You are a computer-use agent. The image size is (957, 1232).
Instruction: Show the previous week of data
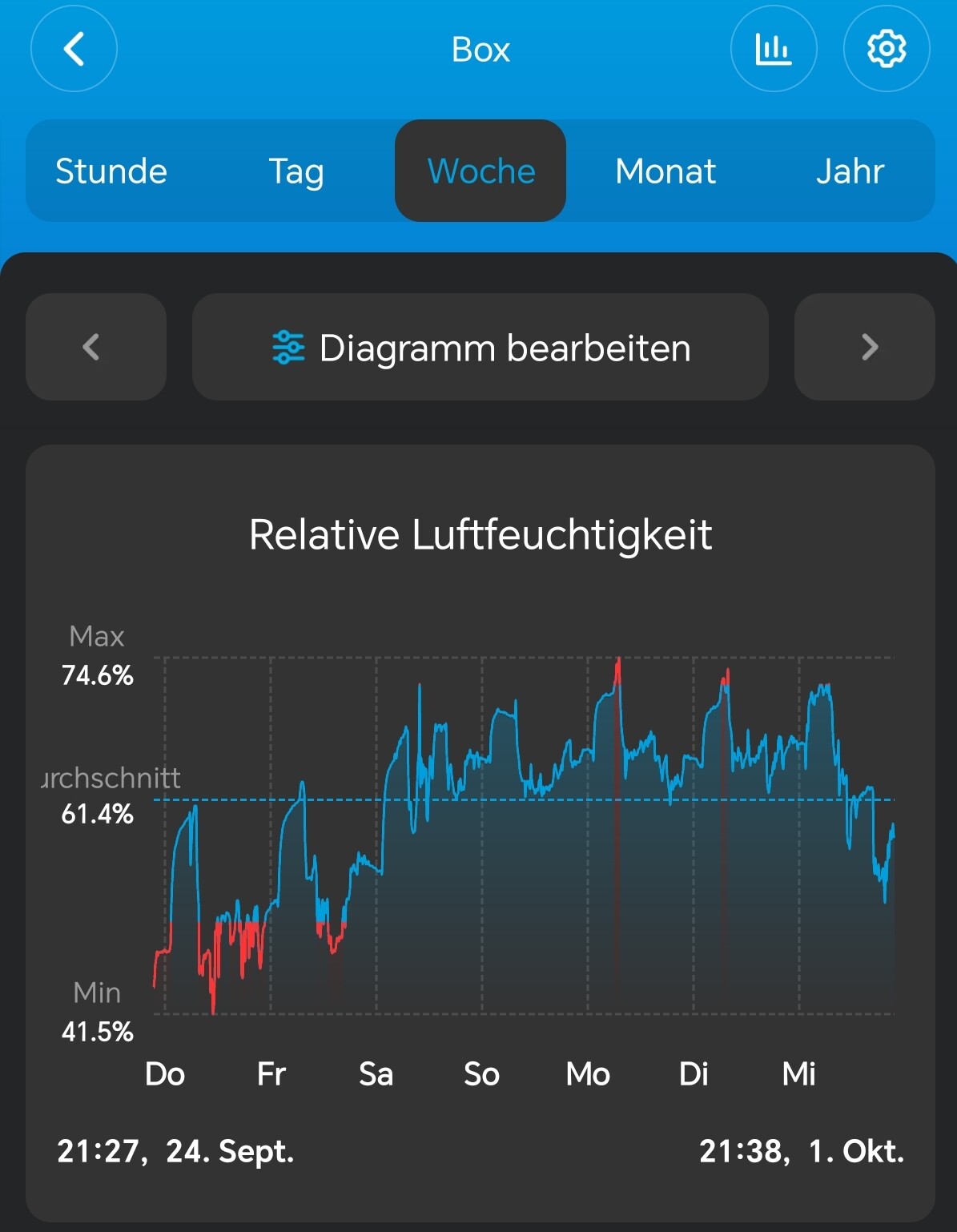95,347
